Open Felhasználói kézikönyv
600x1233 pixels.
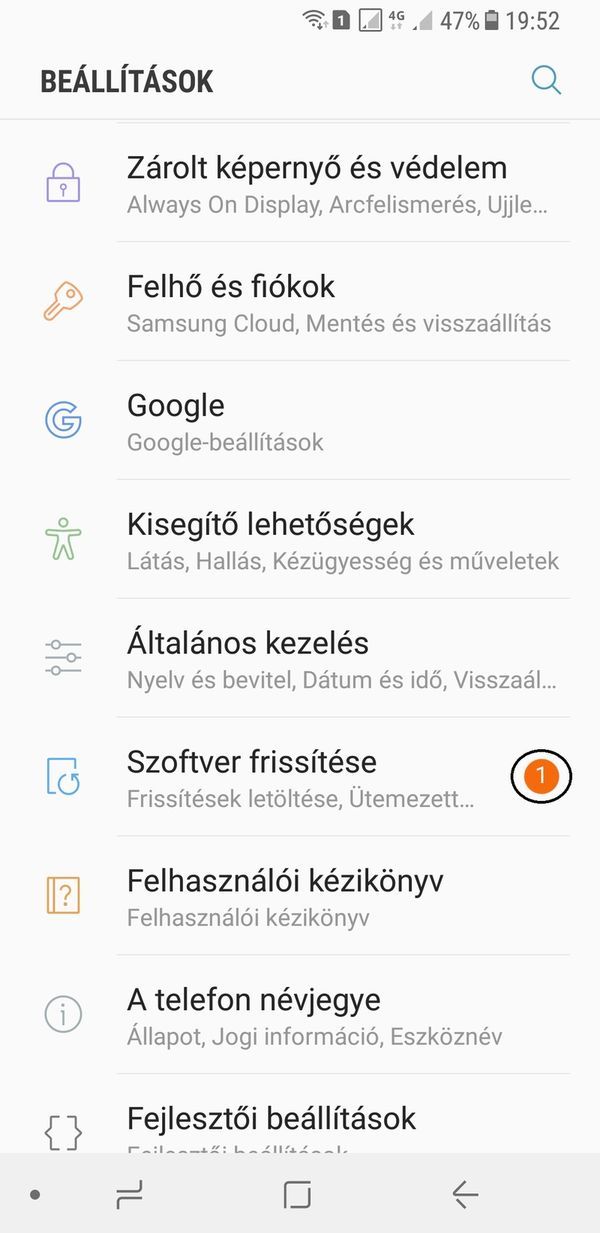pos(300,897)
